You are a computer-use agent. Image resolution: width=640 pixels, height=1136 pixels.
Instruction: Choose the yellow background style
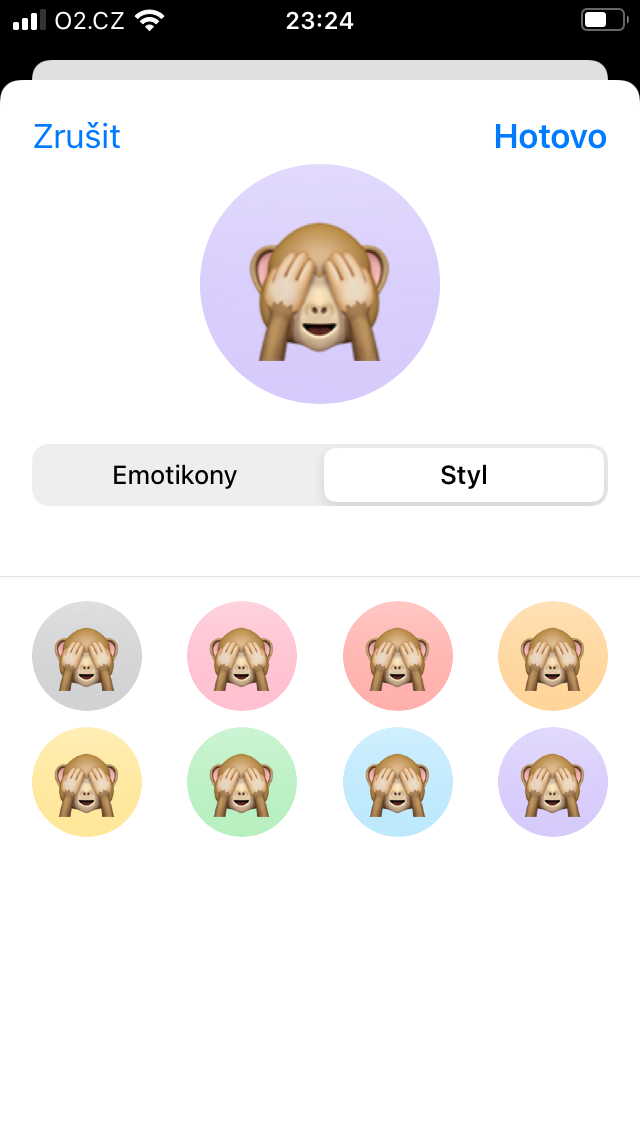click(x=87, y=782)
